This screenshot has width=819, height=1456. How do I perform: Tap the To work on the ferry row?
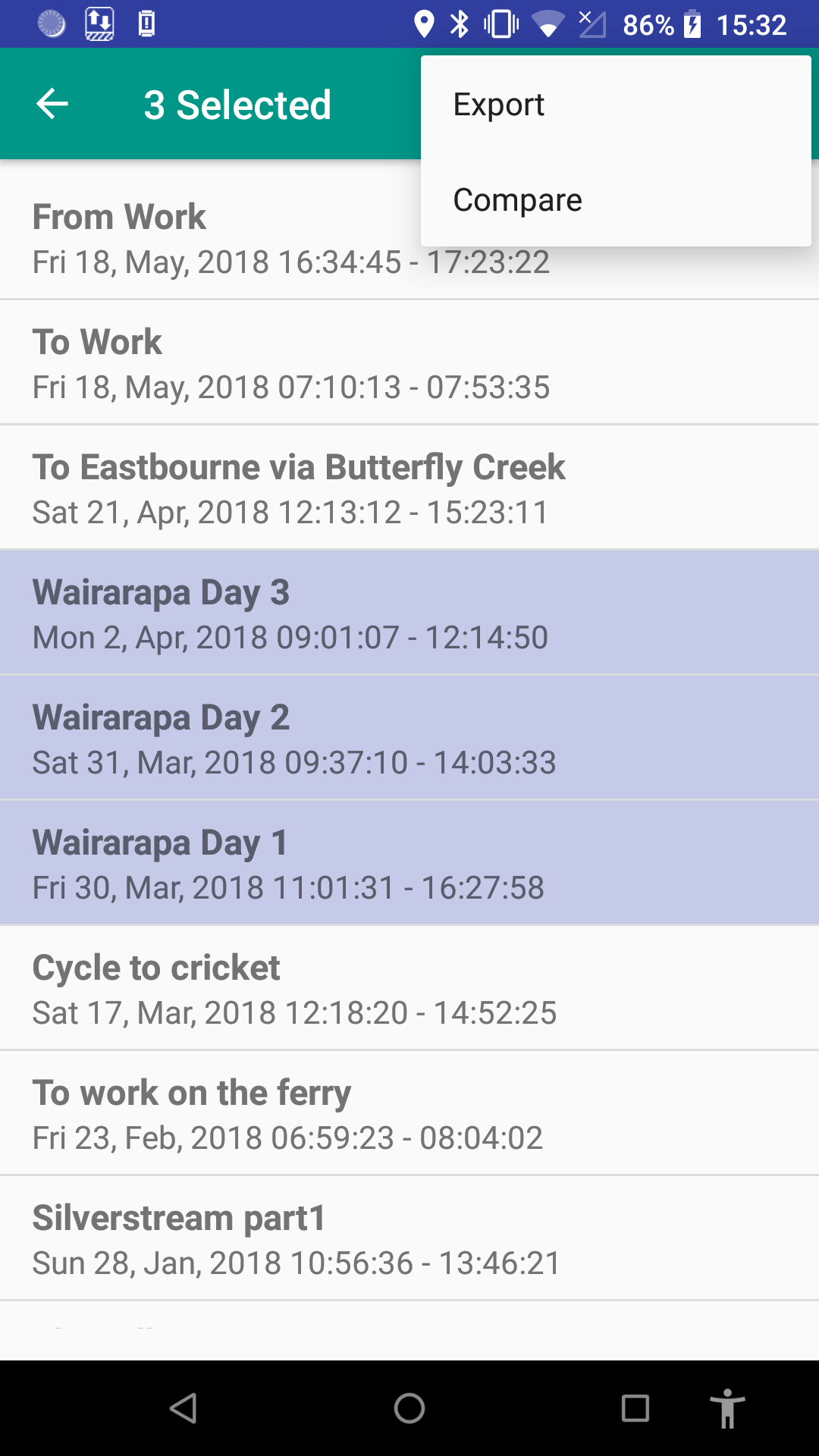(x=409, y=1113)
